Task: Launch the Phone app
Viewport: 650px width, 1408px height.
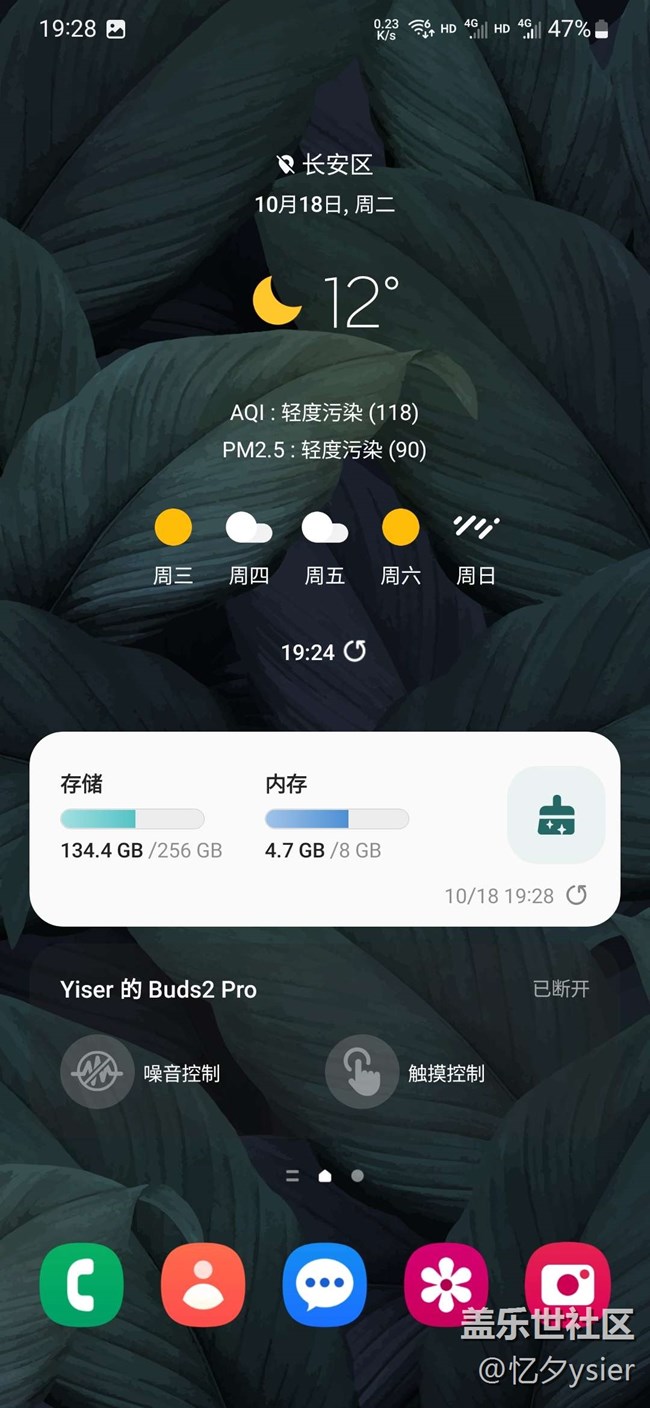Action: [x=82, y=1284]
